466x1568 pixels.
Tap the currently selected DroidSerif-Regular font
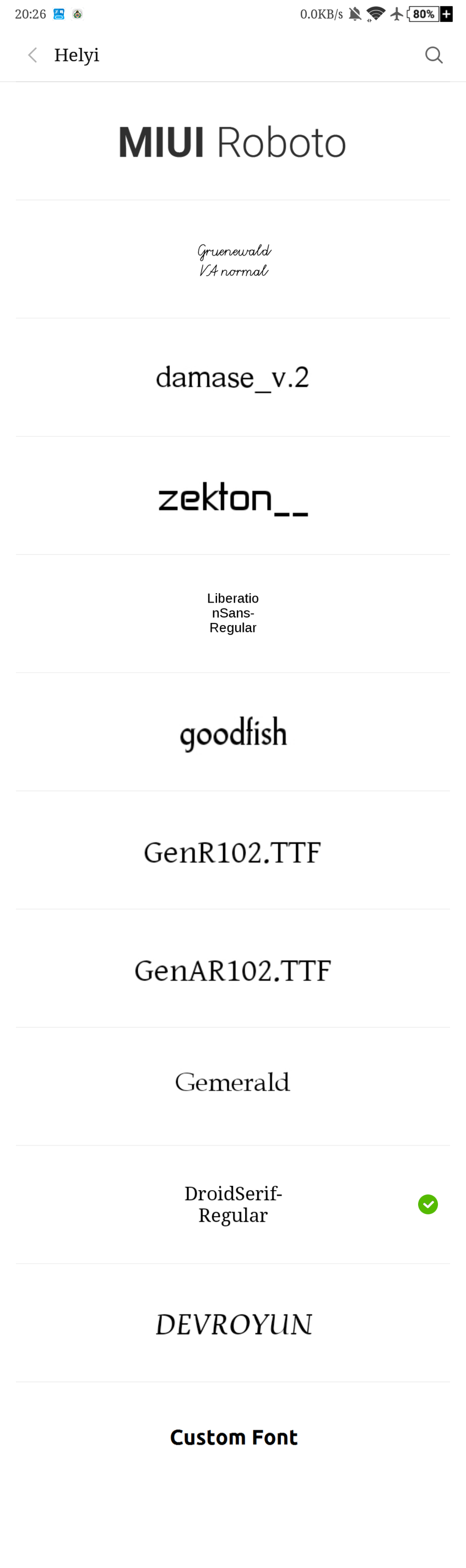pos(232,1204)
